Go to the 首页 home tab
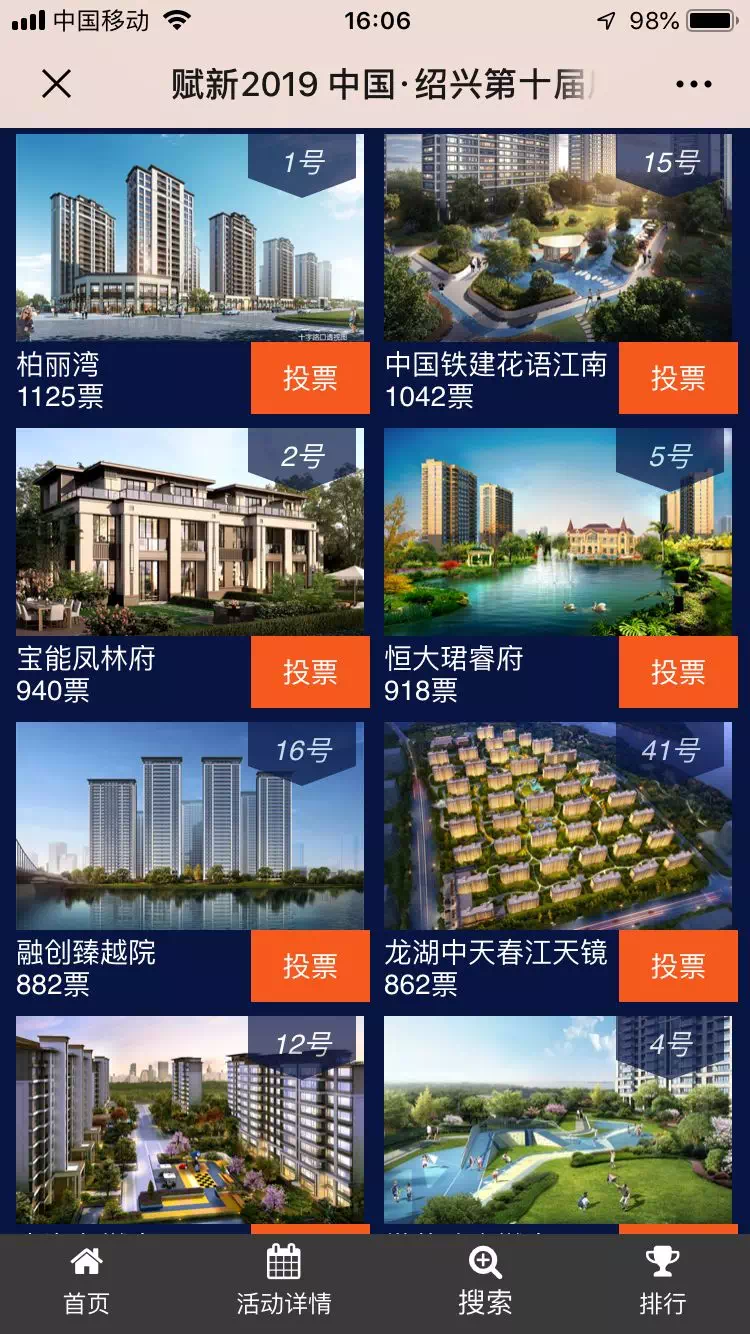750x1334 pixels. coord(86,1283)
